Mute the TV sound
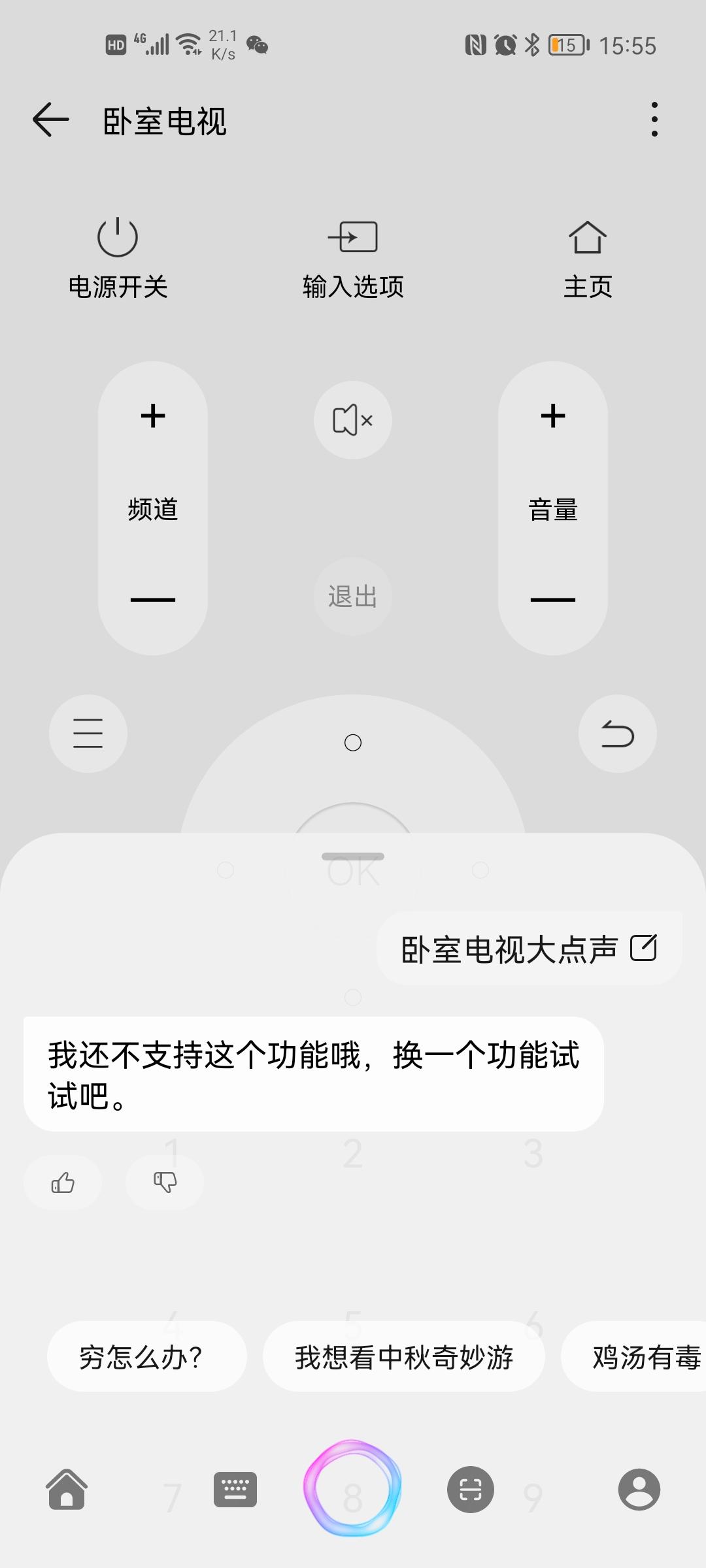This screenshot has height=1568, width=706. [x=353, y=420]
